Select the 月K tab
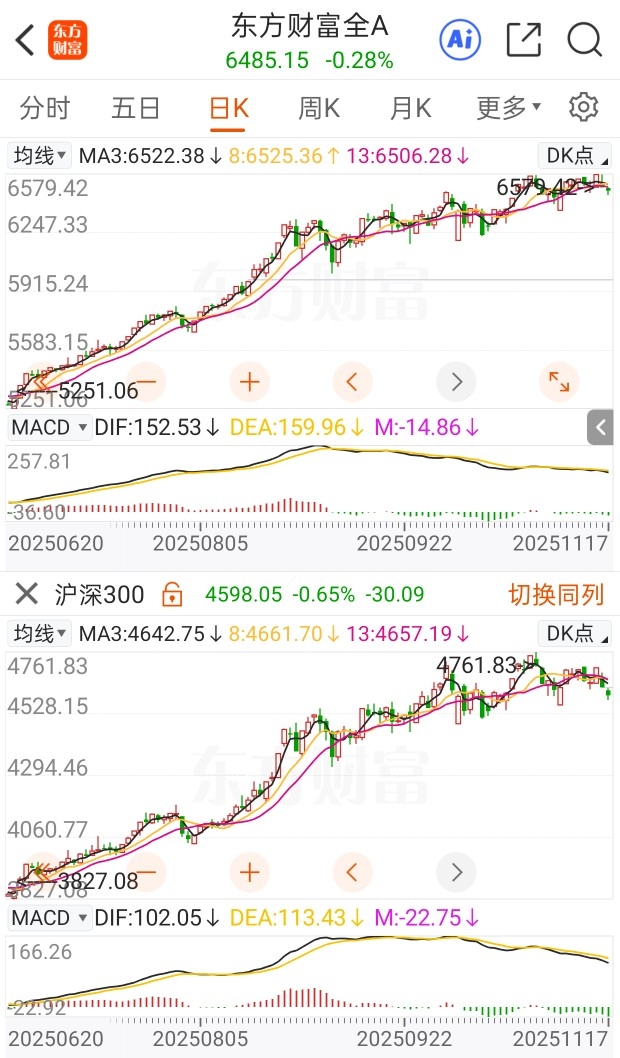The image size is (620, 1058). pyautogui.click(x=410, y=108)
